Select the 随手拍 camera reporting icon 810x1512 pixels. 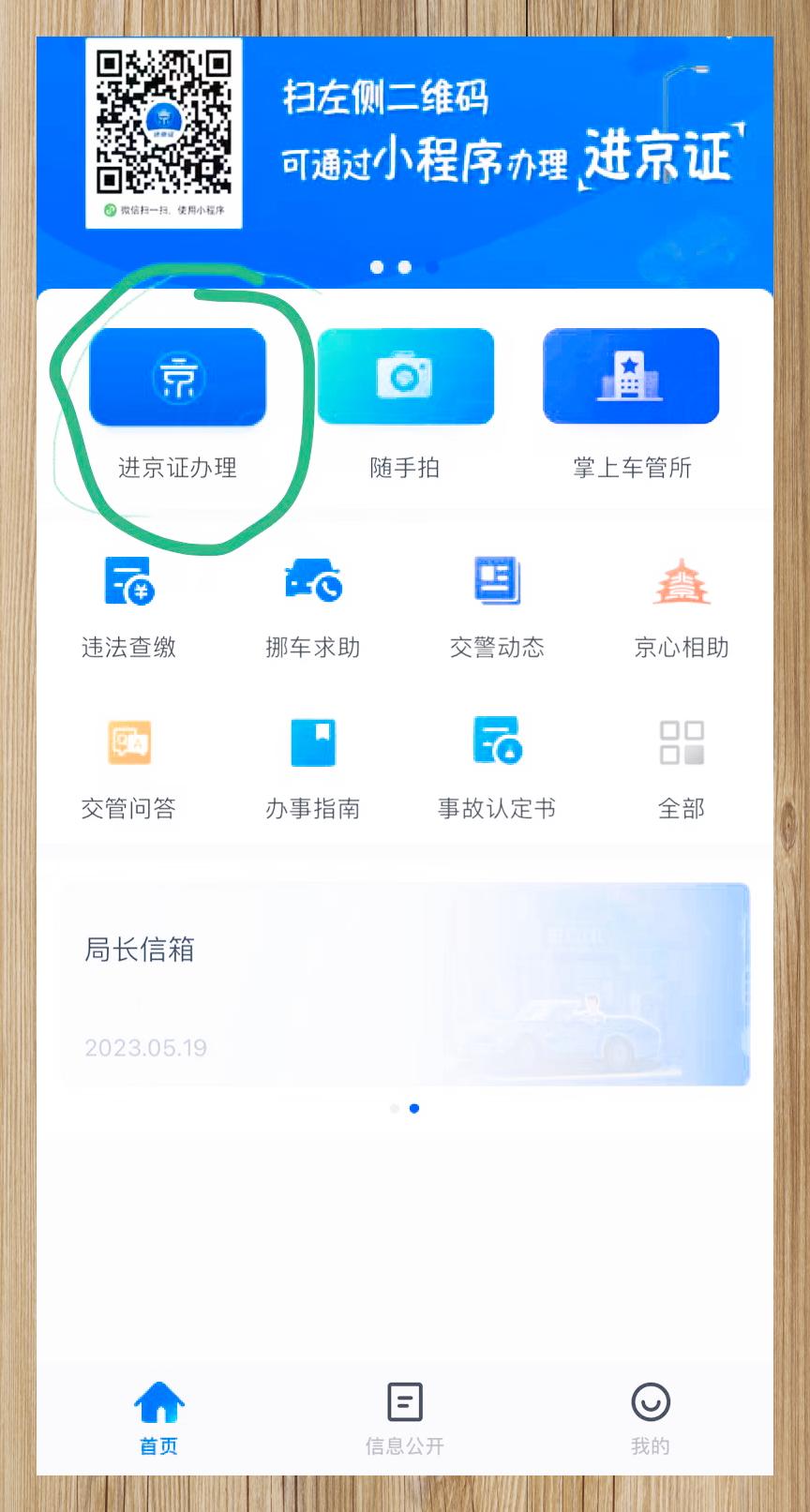coord(405,376)
